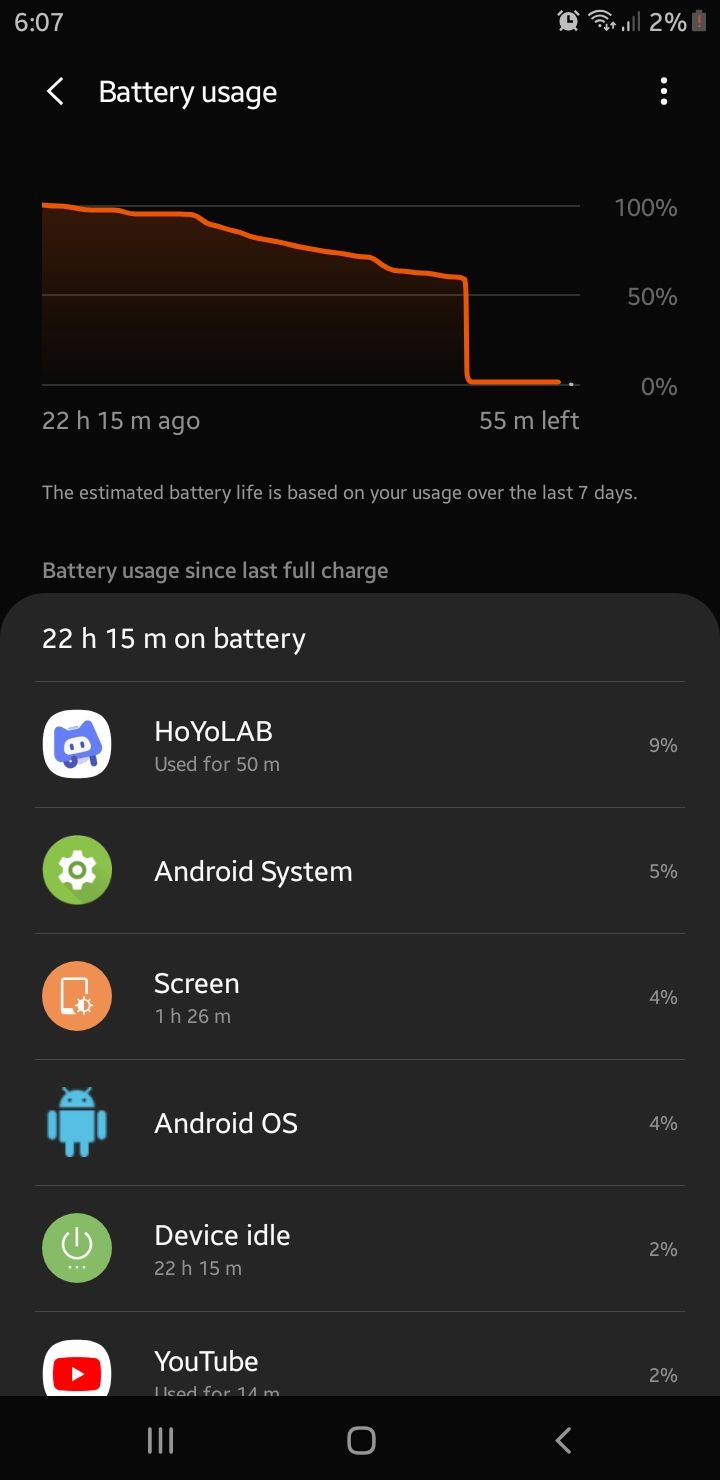This screenshot has height=1480, width=720.
Task: Go back from Battery usage
Action: point(56,92)
